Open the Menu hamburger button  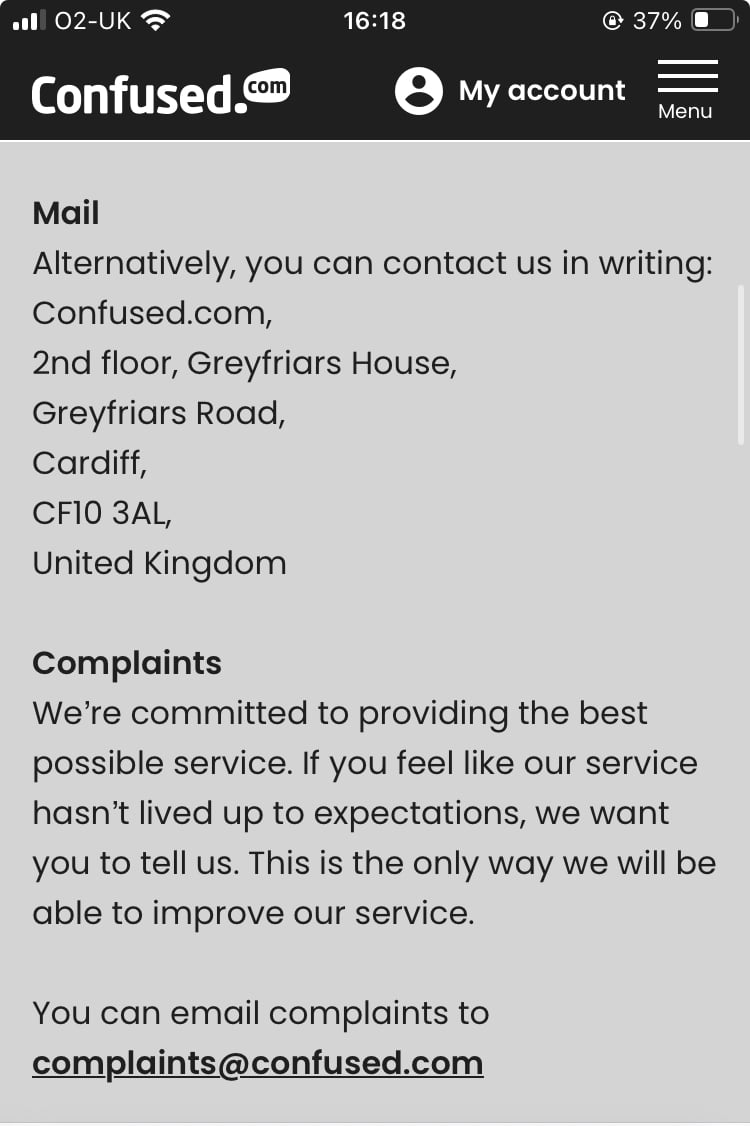686,90
